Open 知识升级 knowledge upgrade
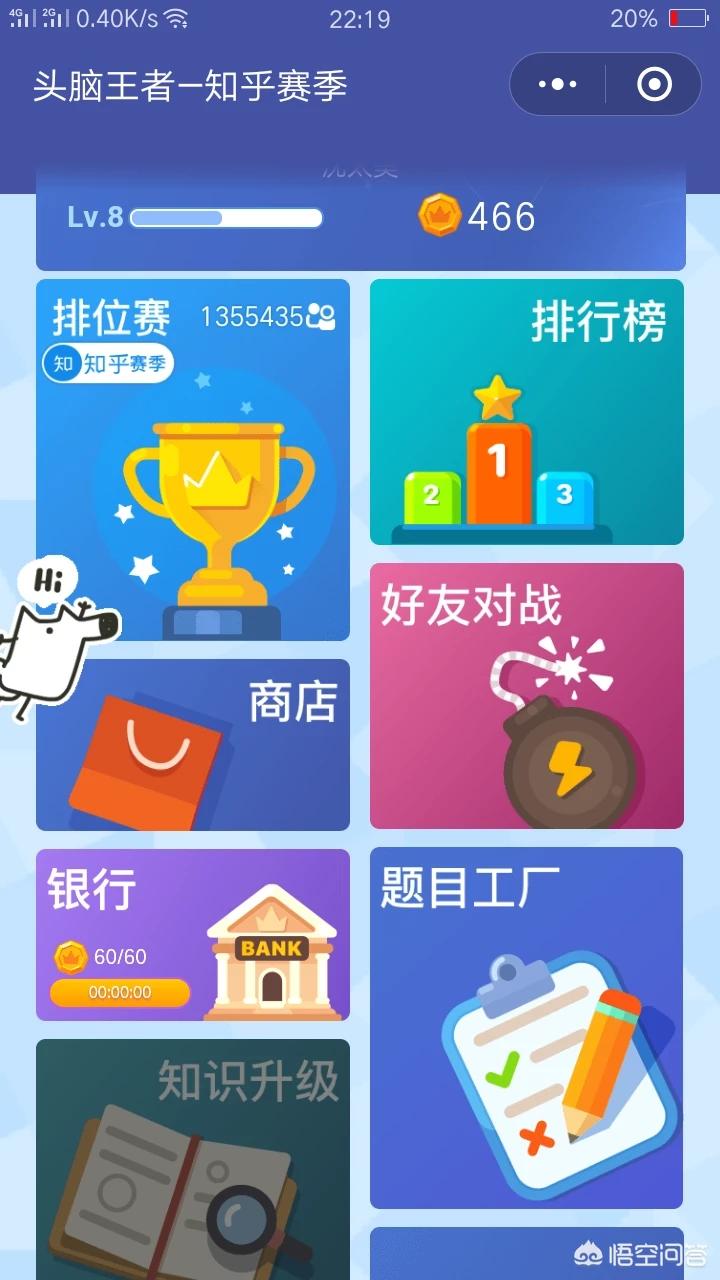The height and width of the screenshot is (1280, 720). coord(193,1160)
